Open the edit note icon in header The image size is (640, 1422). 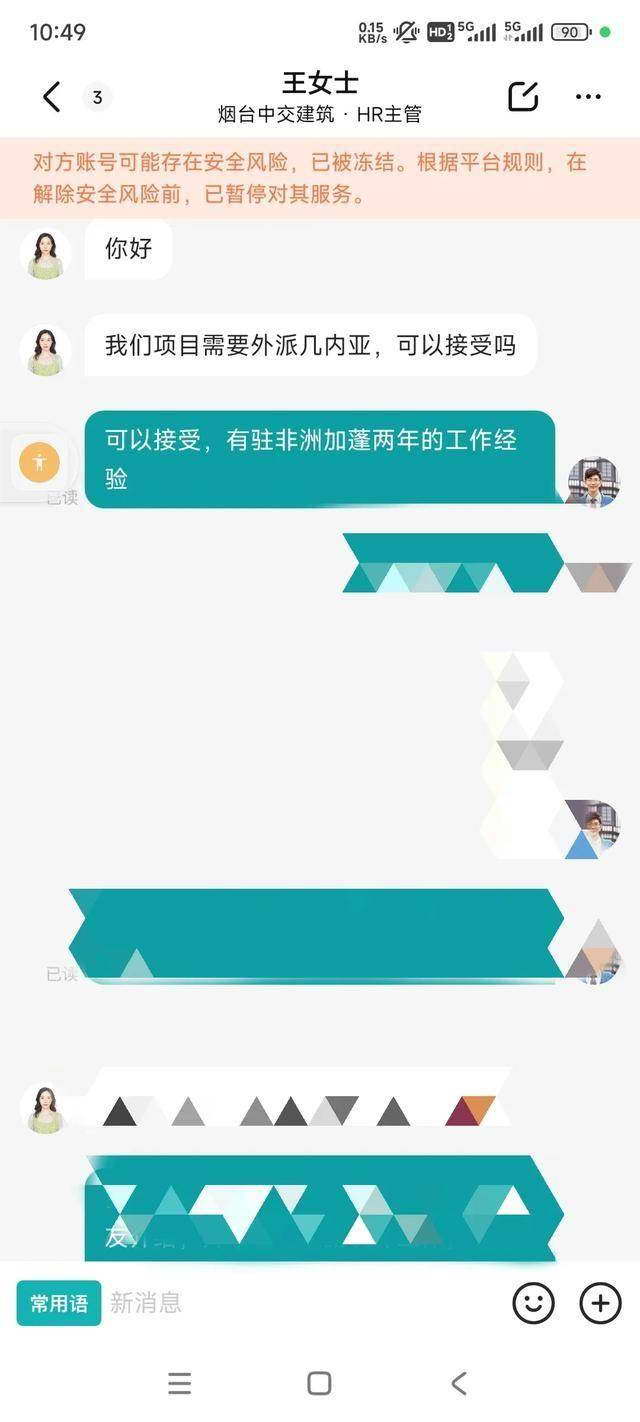tap(523, 97)
